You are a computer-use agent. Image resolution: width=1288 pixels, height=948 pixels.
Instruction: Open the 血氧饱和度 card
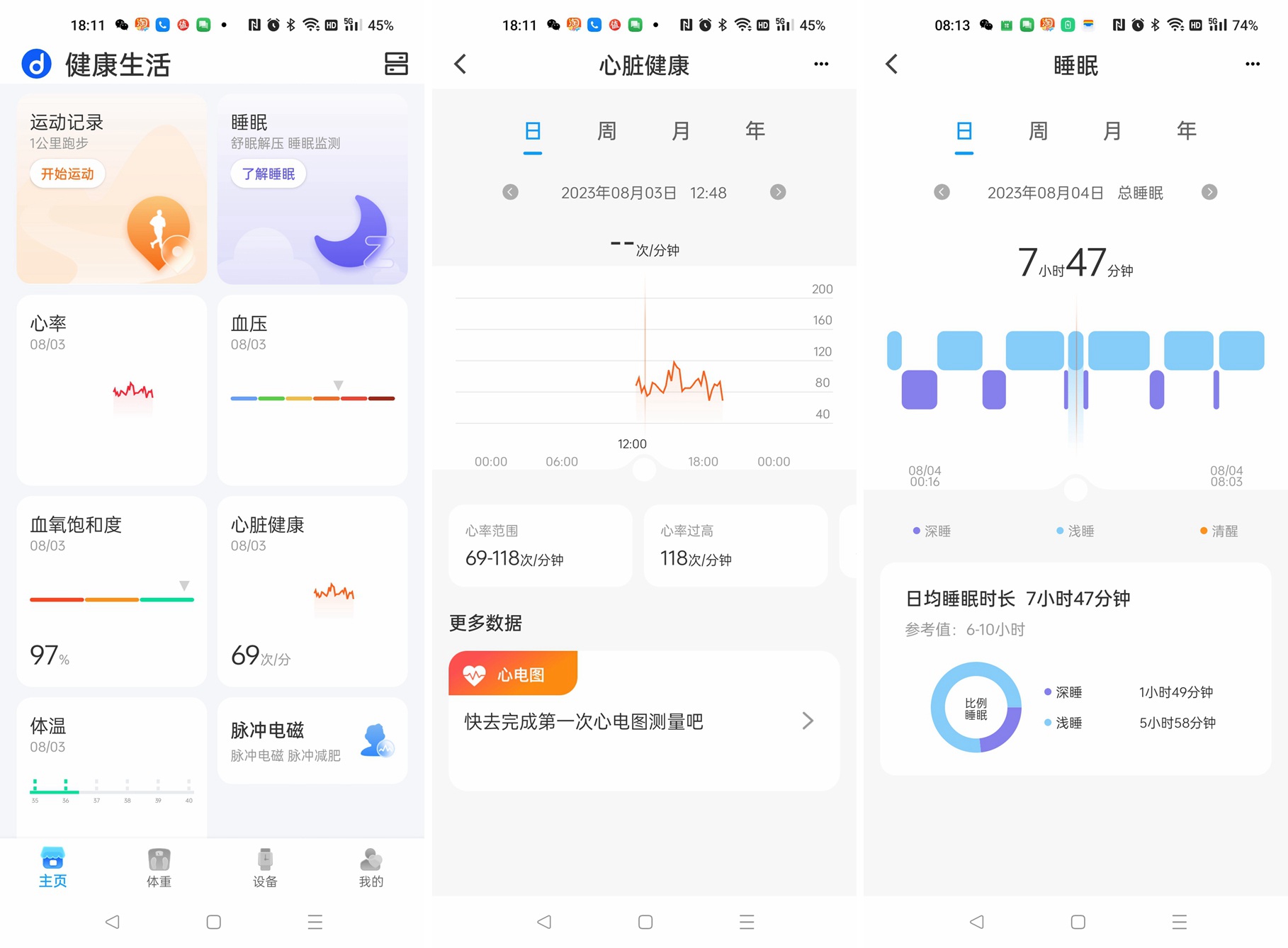click(111, 591)
